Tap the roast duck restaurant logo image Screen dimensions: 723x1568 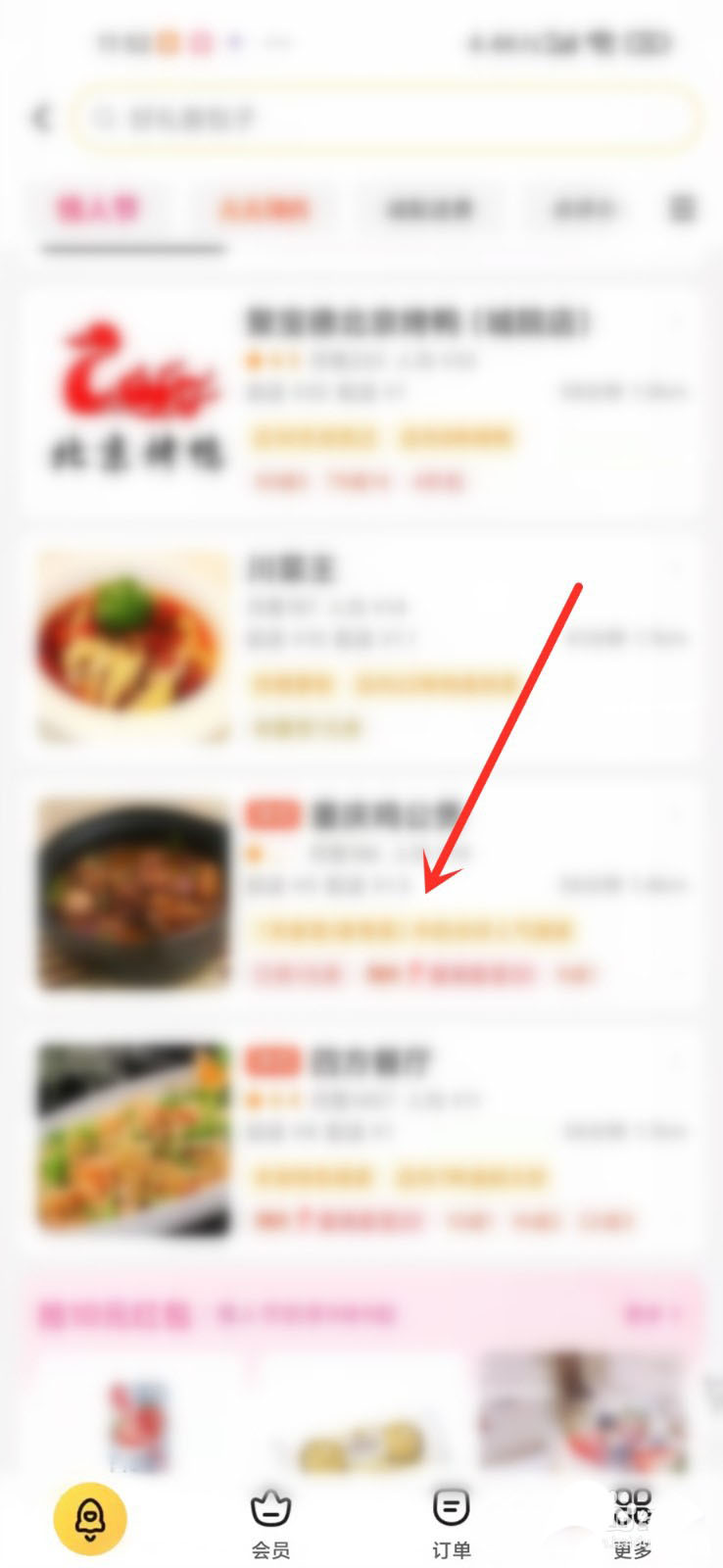[x=131, y=394]
